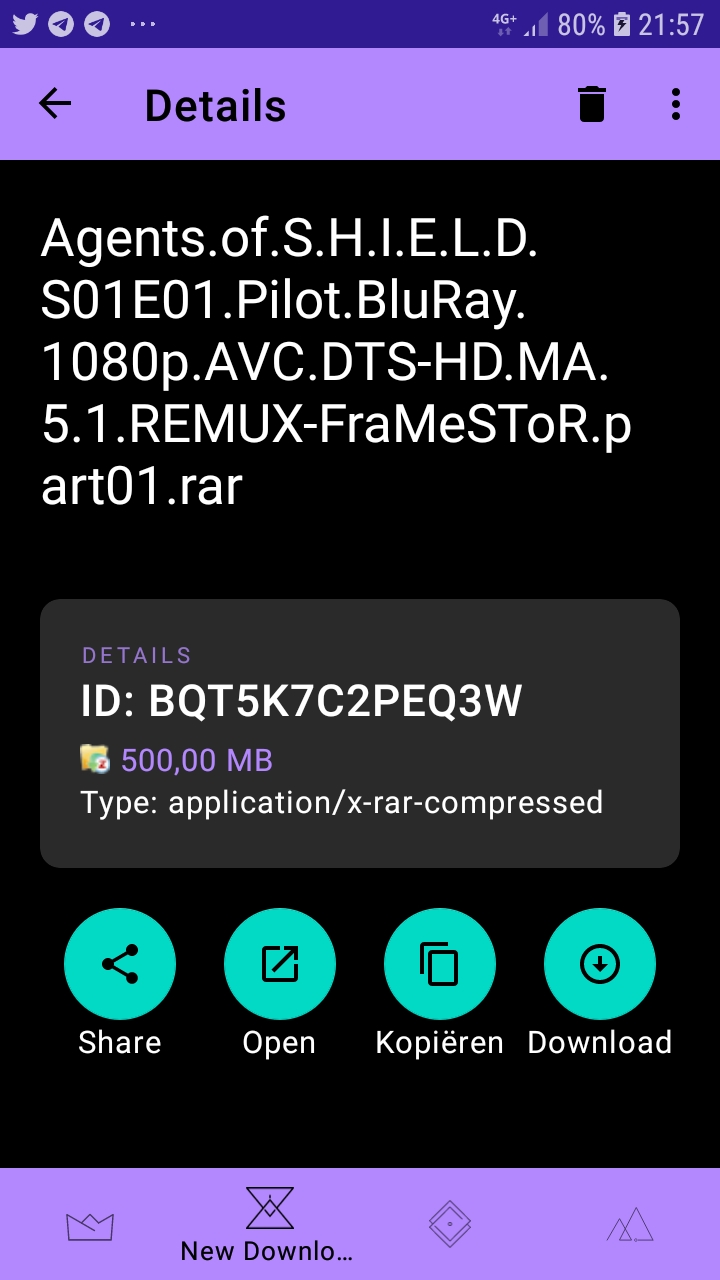Open the mountains icon in bottom navigation
This screenshot has width=720, height=1280.
pos(630,1221)
